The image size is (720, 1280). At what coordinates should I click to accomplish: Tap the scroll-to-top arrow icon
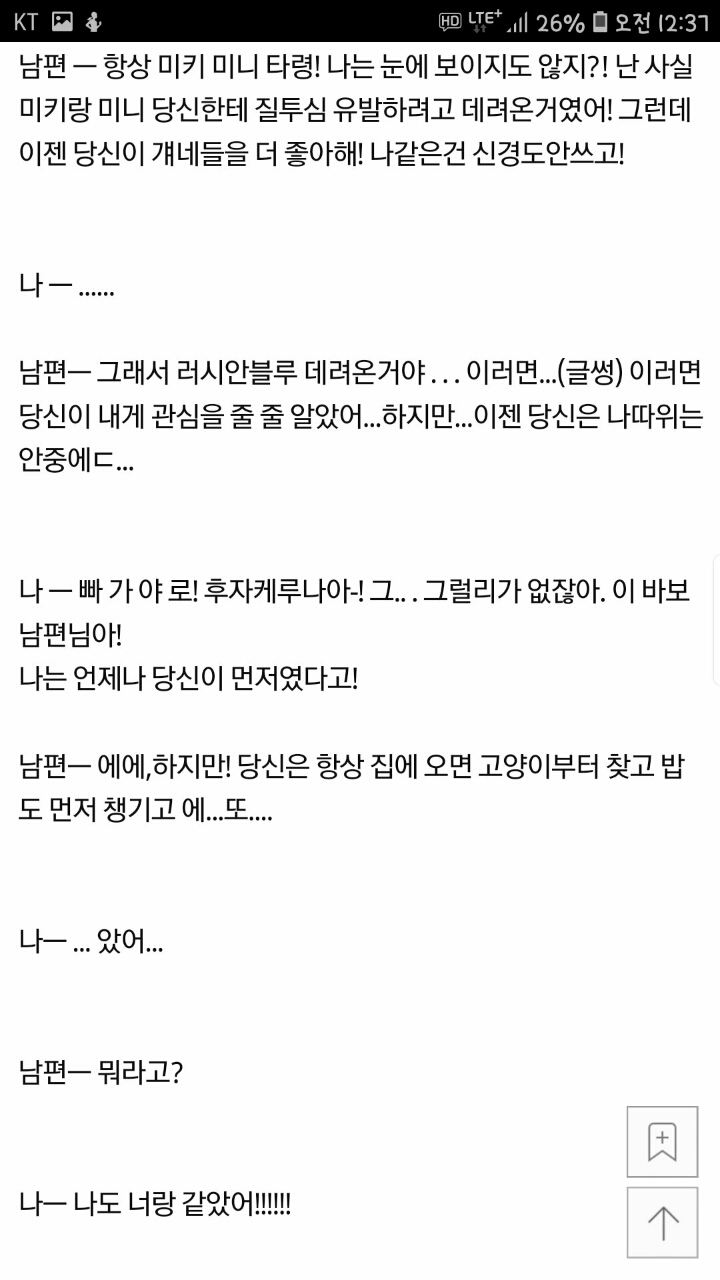[x=663, y=1222]
